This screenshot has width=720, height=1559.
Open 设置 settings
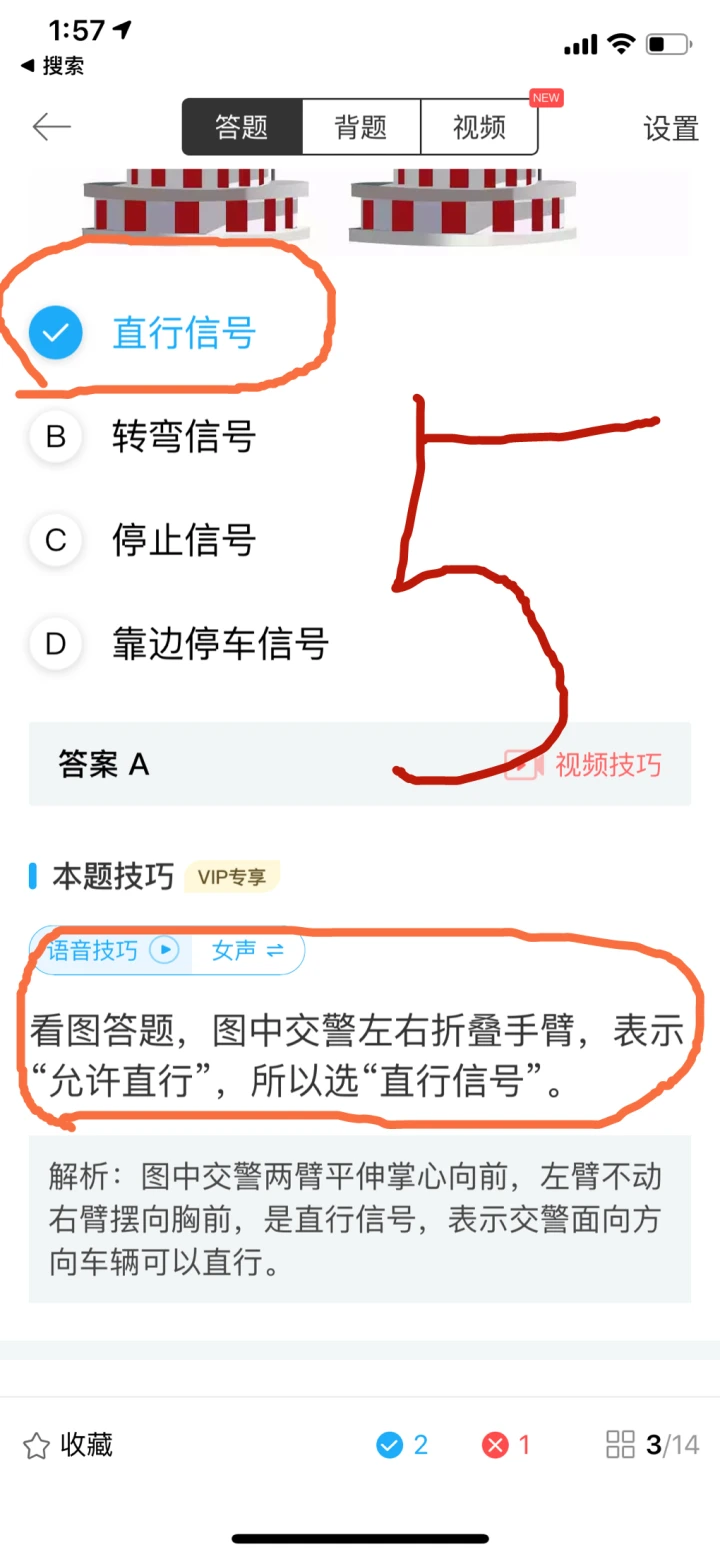670,128
